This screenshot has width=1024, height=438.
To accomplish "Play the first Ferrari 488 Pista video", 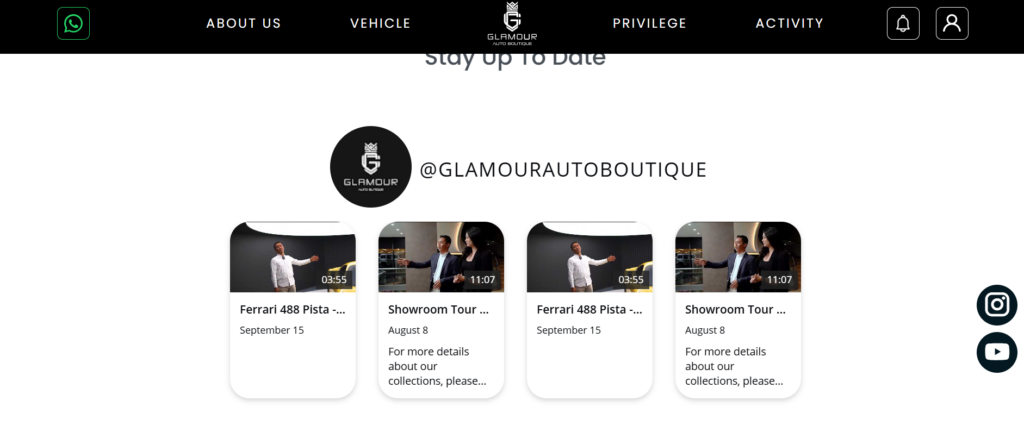I will [292, 257].
